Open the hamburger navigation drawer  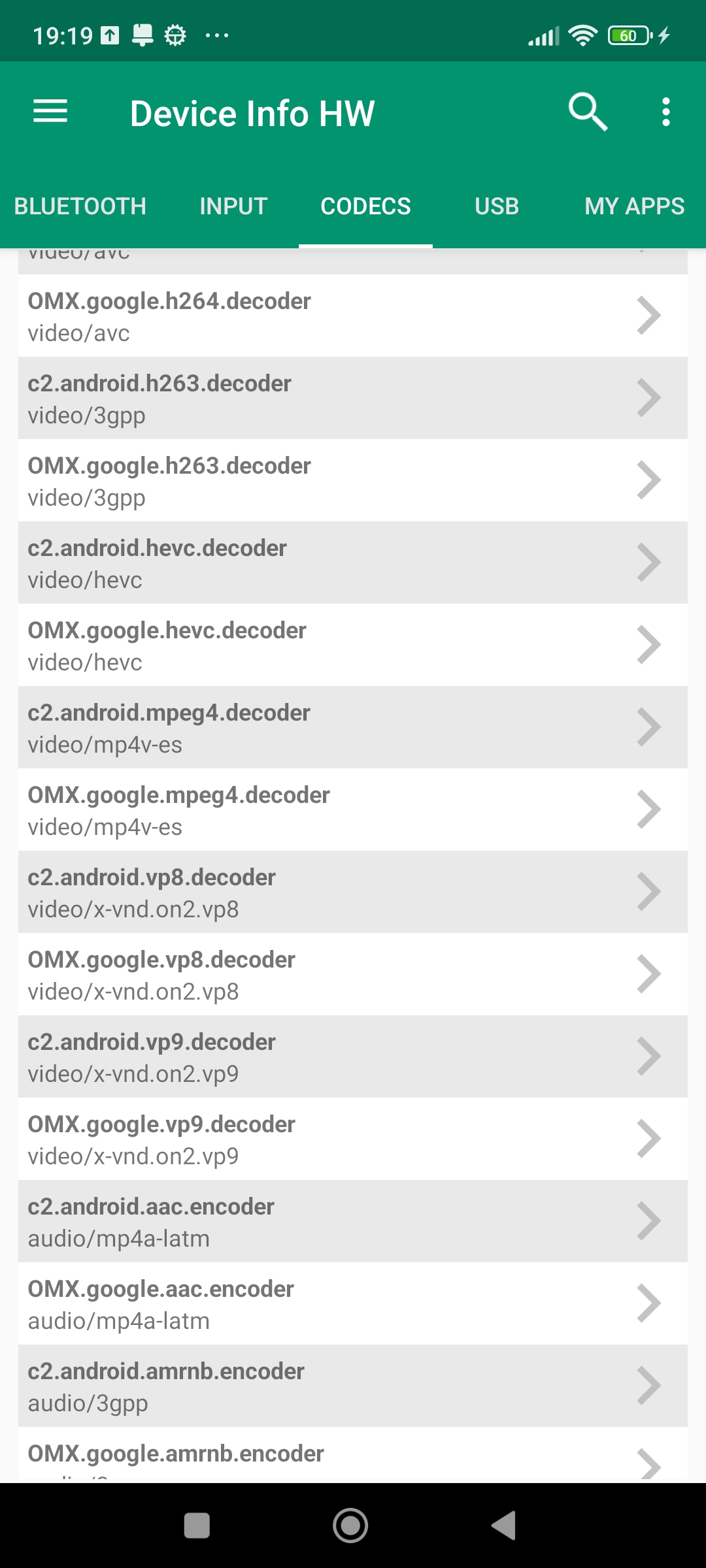tap(50, 112)
